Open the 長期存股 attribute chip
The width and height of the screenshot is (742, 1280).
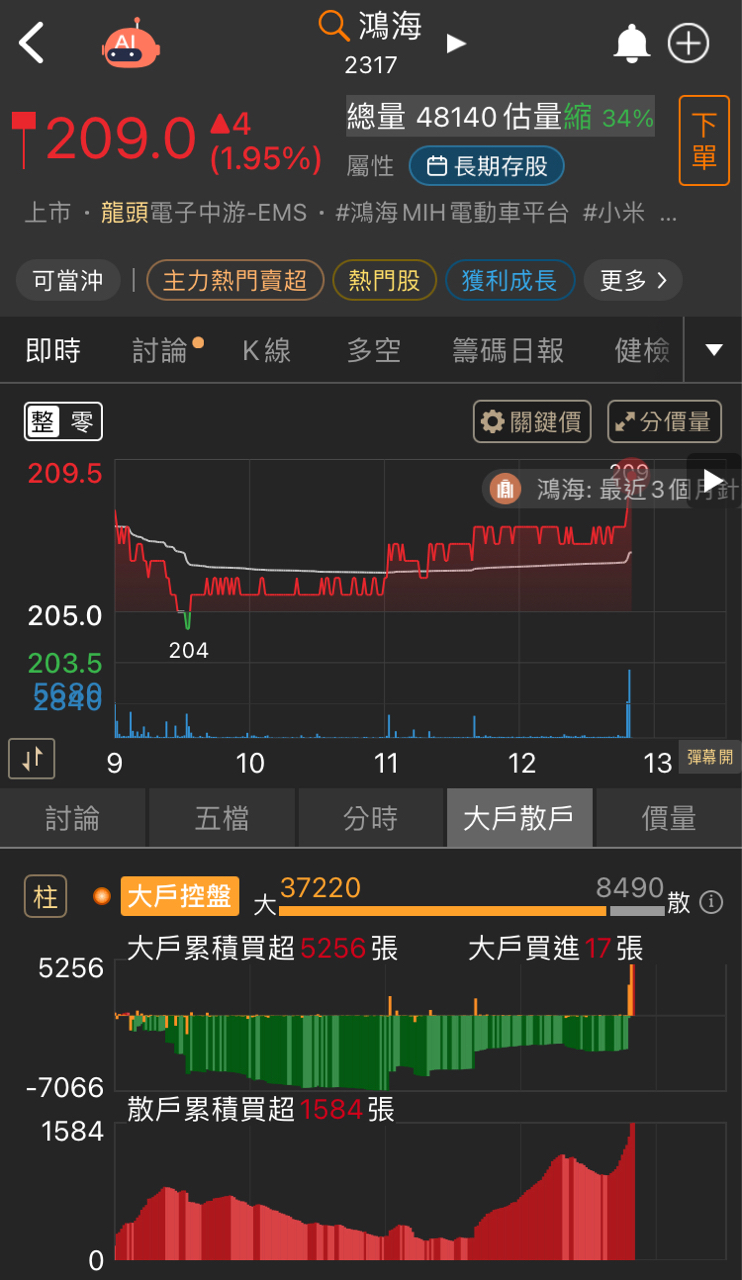[x=486, y=166]
